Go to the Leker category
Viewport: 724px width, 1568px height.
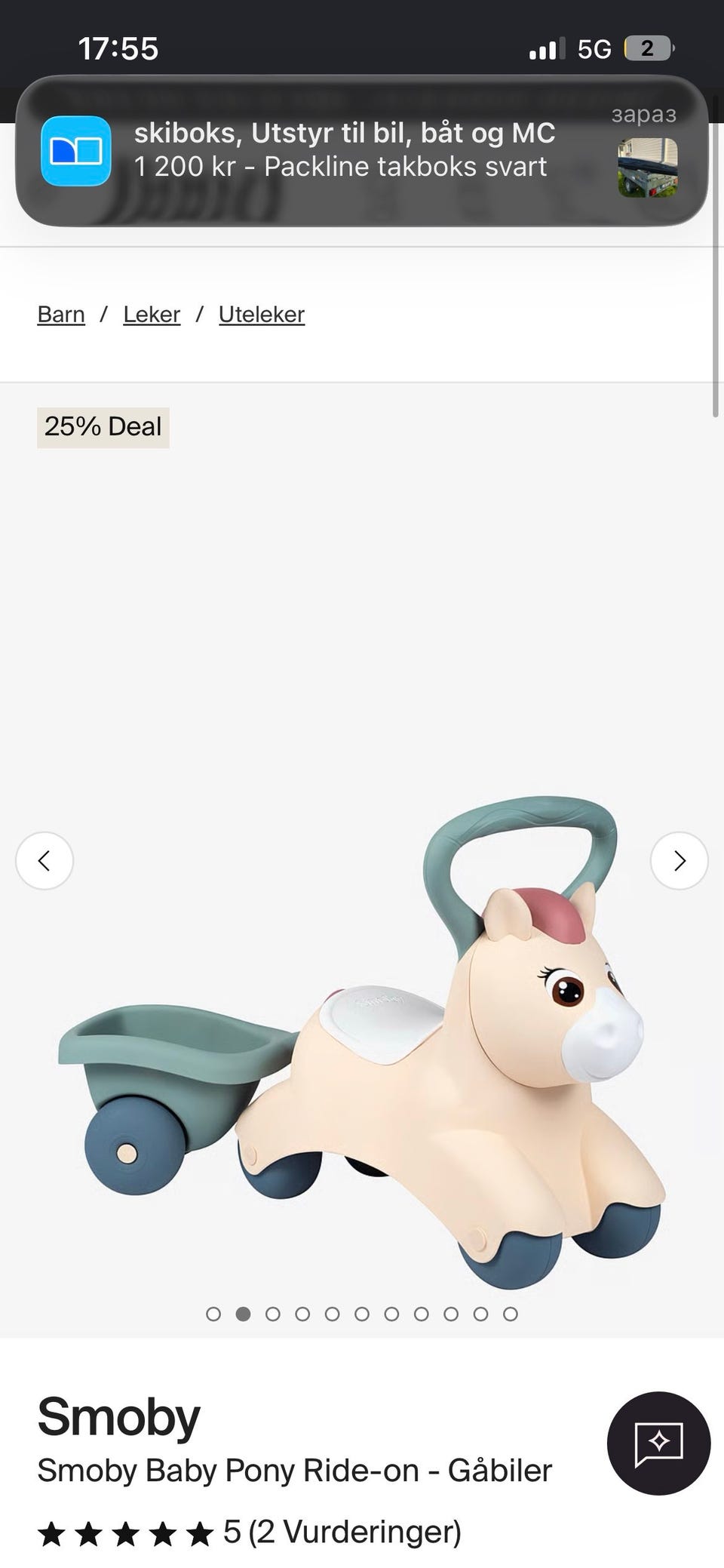(x=152, y=314)
